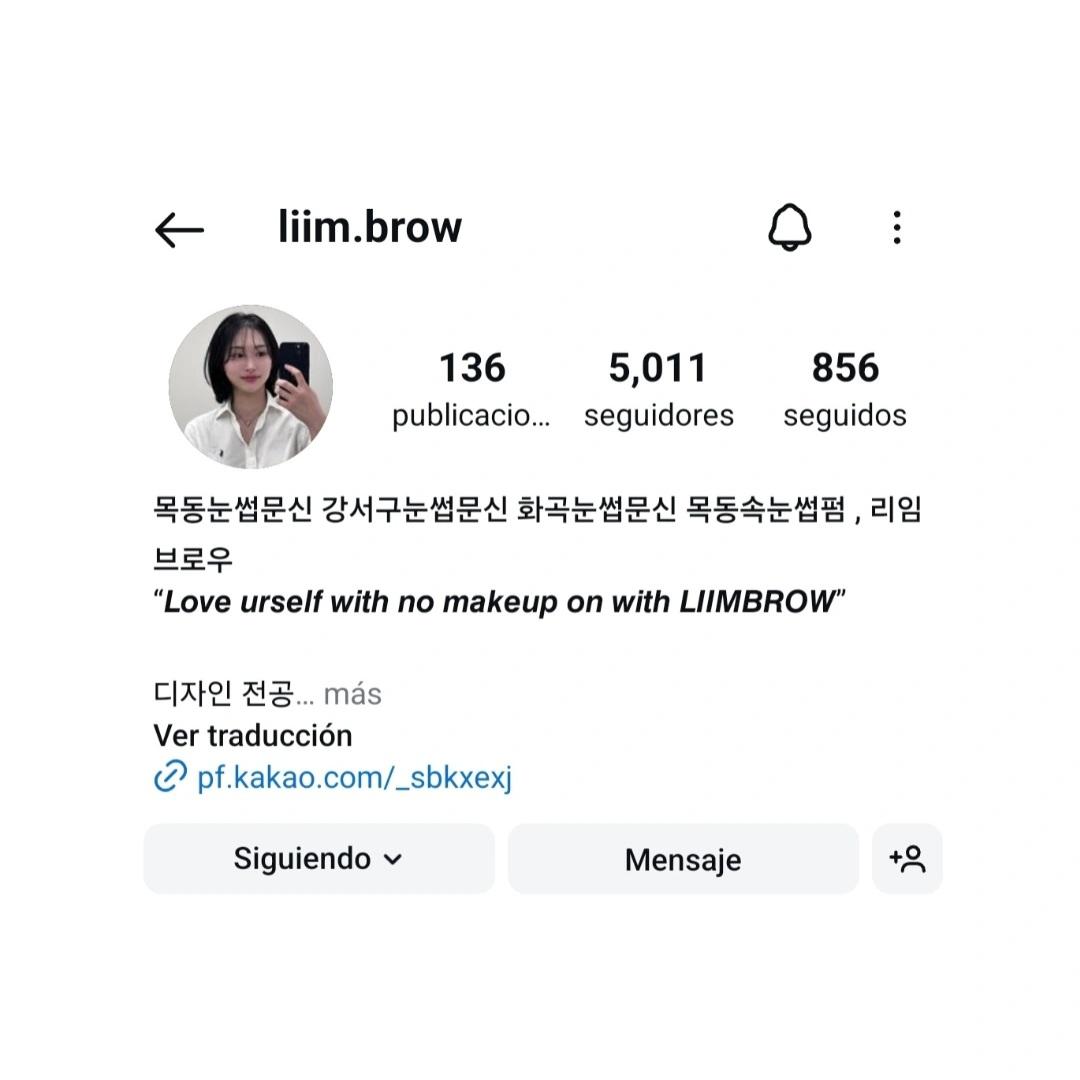View liim.brow's profile picture
1080x1080 pixels.
pos(250,387)
